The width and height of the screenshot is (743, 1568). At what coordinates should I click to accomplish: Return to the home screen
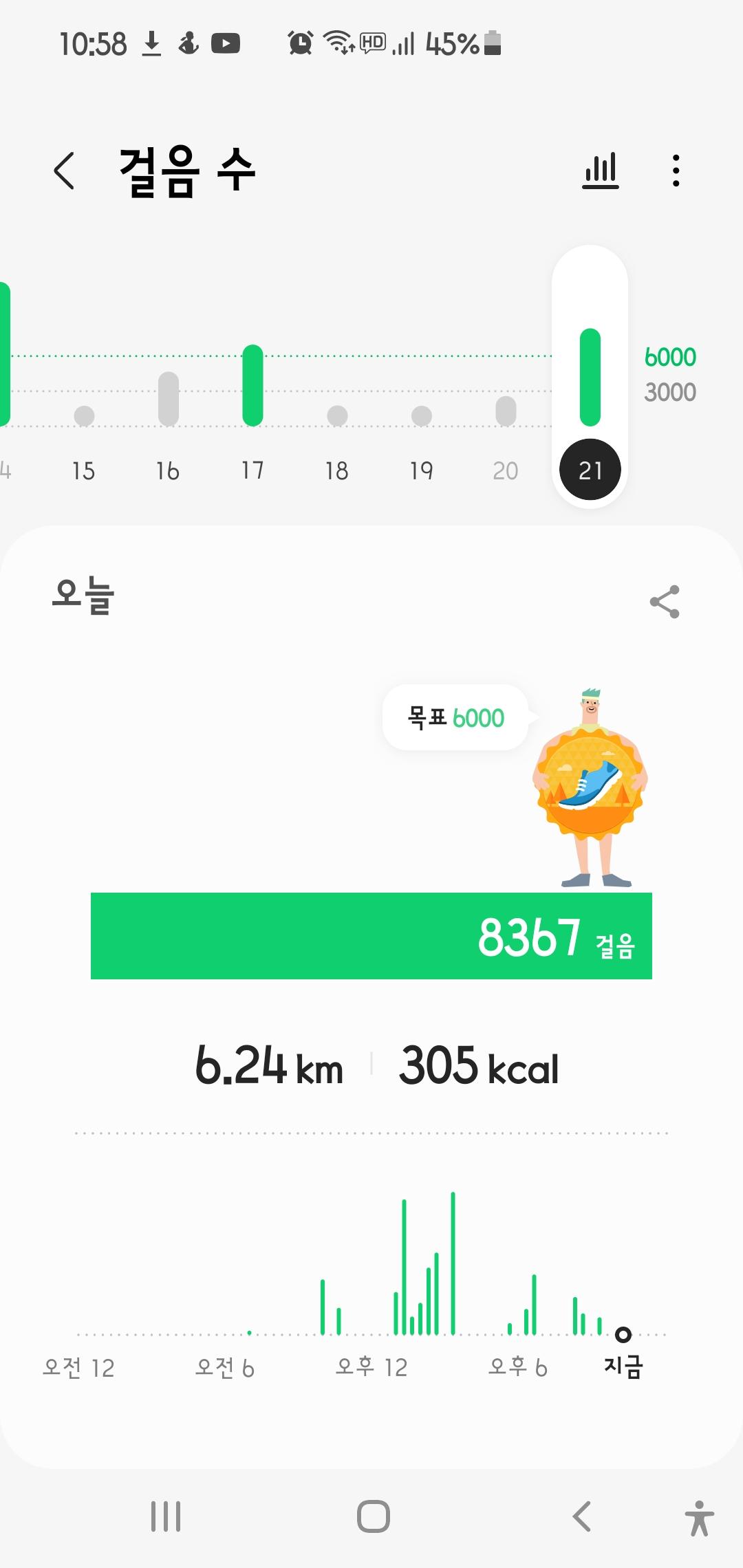pos(373,1516)
